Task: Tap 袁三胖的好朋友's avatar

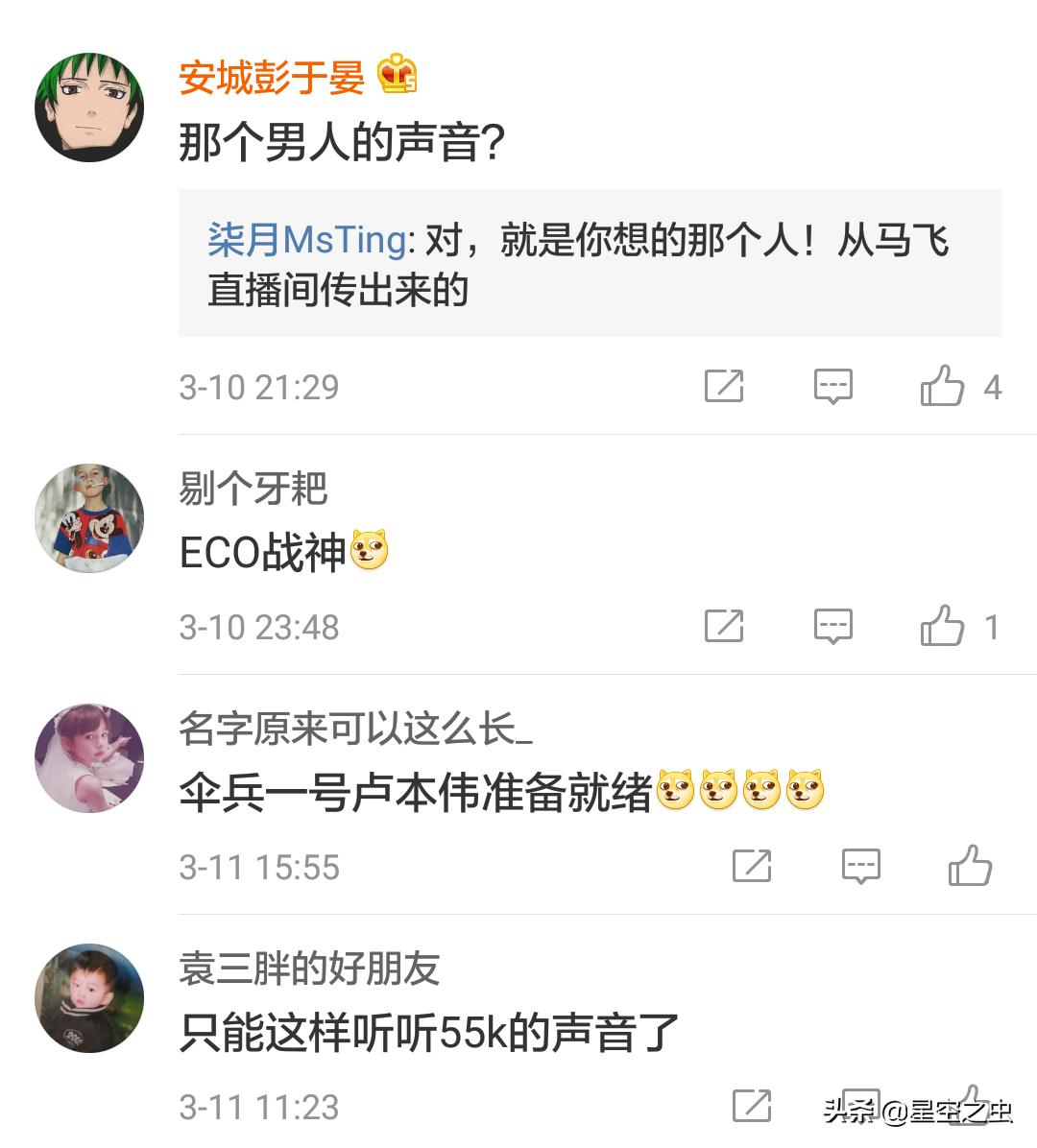Action: coord(89,998)
